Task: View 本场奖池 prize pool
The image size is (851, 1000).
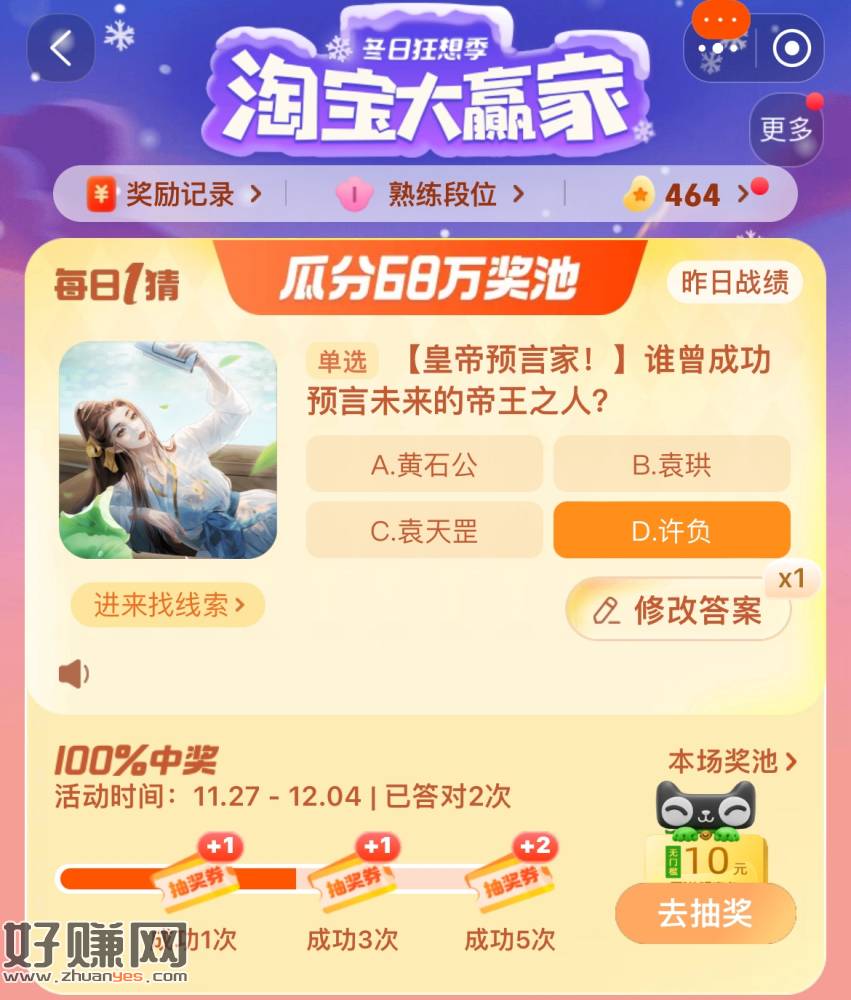Action: click(732, 761)
